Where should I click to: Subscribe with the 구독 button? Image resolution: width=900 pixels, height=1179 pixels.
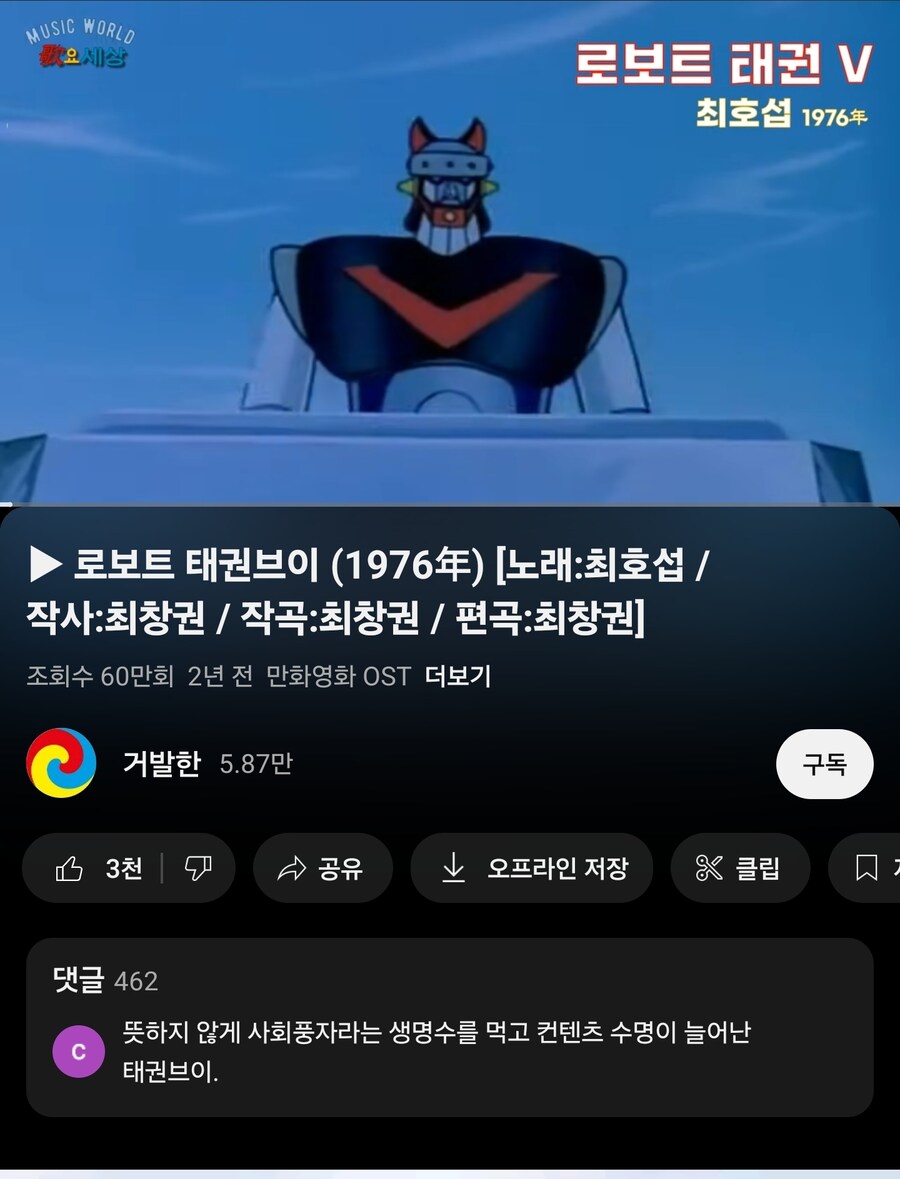(x=824, y=764)
